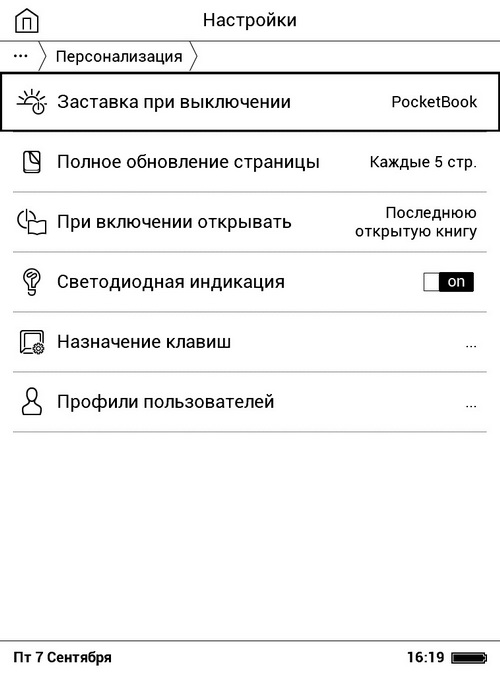Image resolution: width=500 pixels, height=675 pixels.
Task: Select the Персонализация breadcrumb
Action: pyautogui.click(x=119, y=56)
